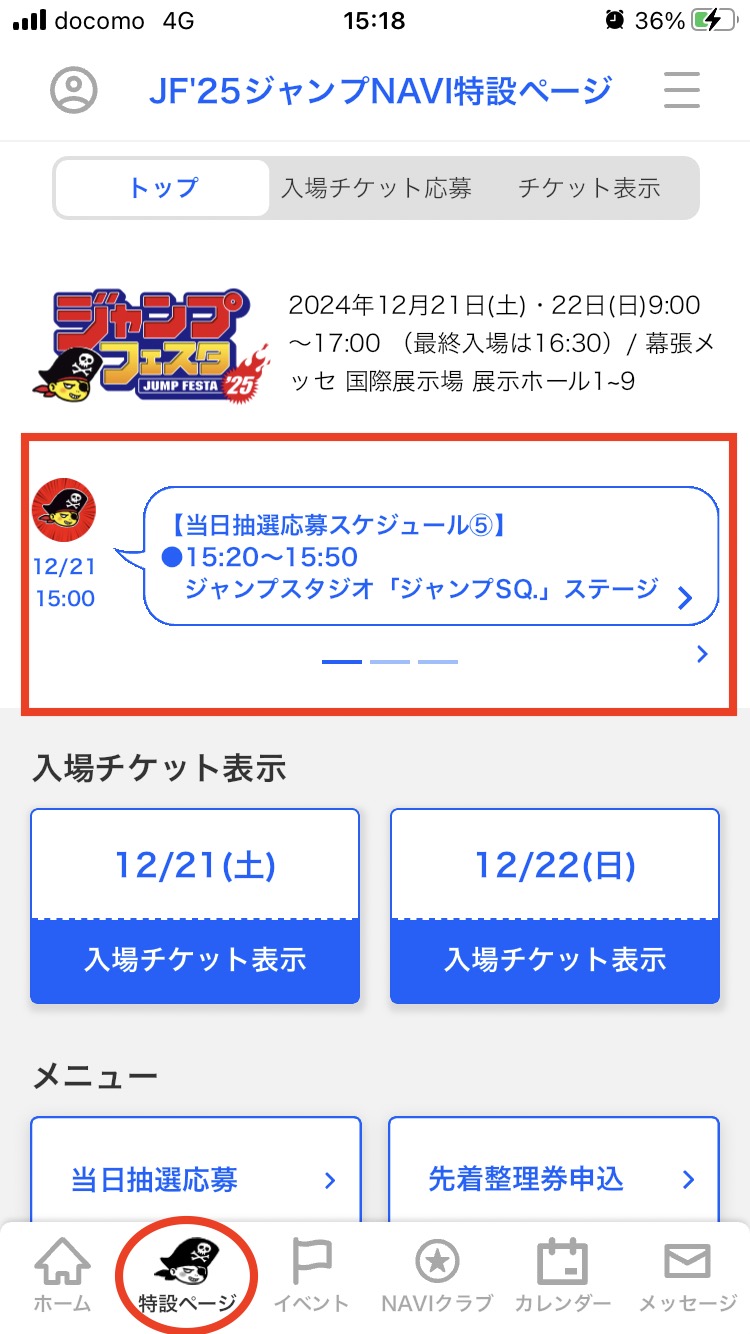
Task: Open 当日抽選応募 menu
Action: [x=195, y=1179]
